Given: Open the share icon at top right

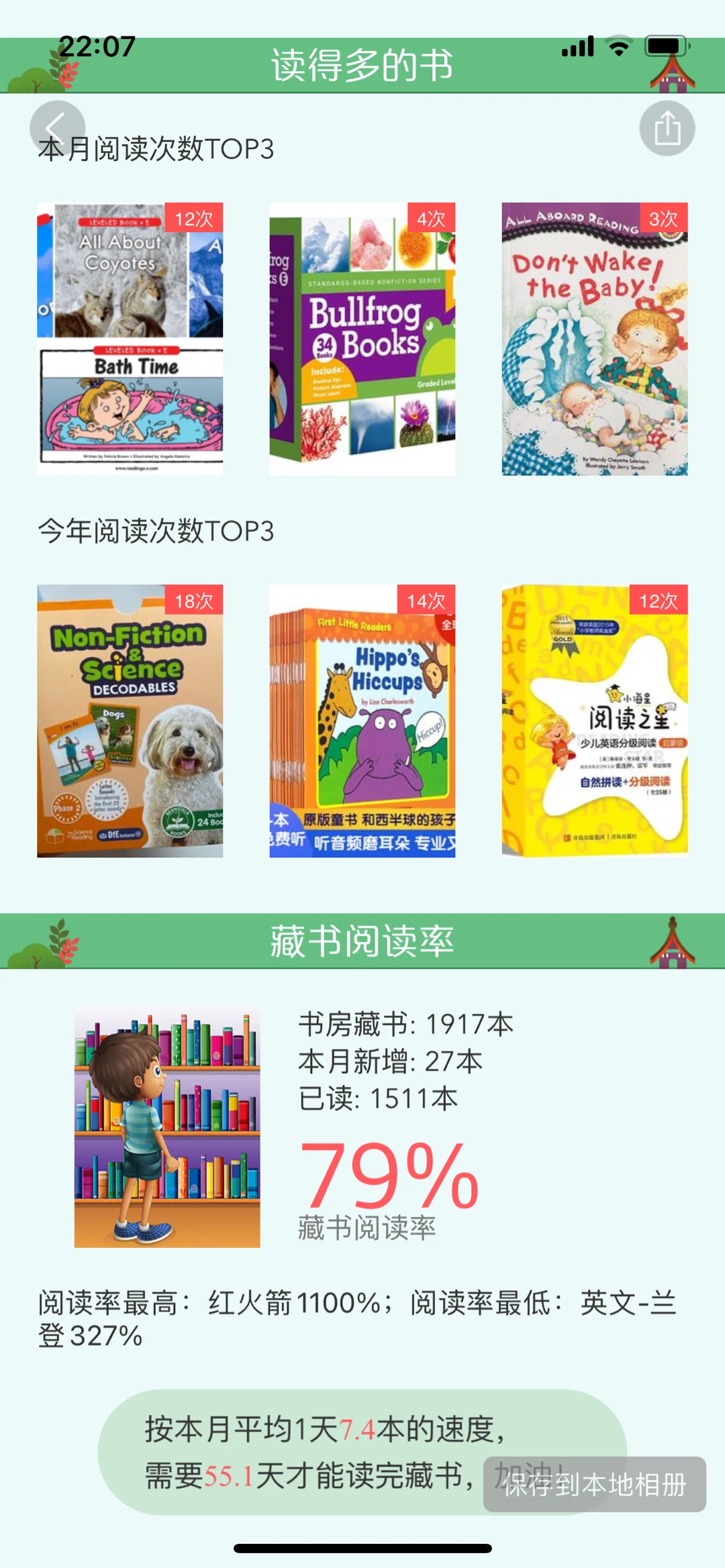Looking at the screenshot, I should point(667,128).
